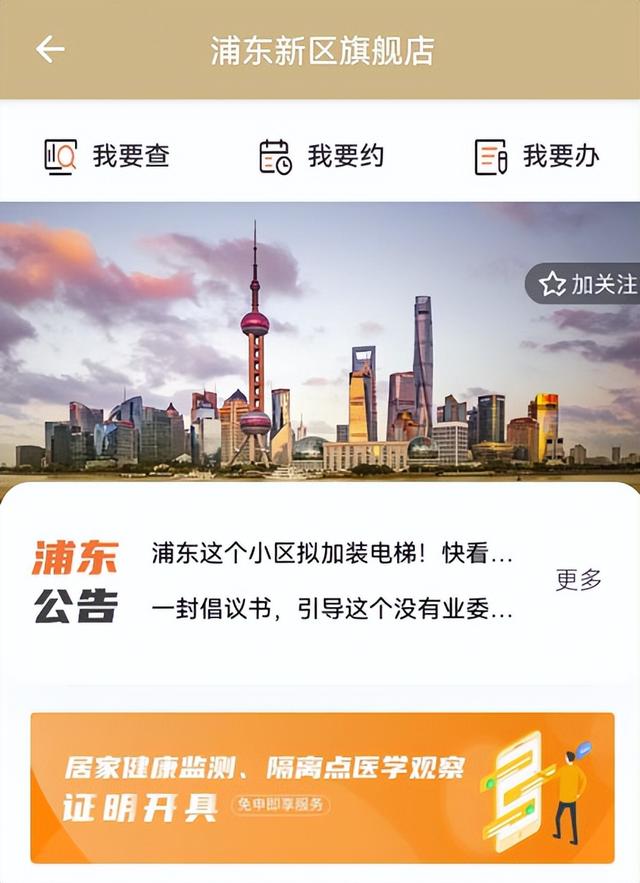Open the 我要约 section
This screenshot has height=883, width=640.
(x=320, y=156)
